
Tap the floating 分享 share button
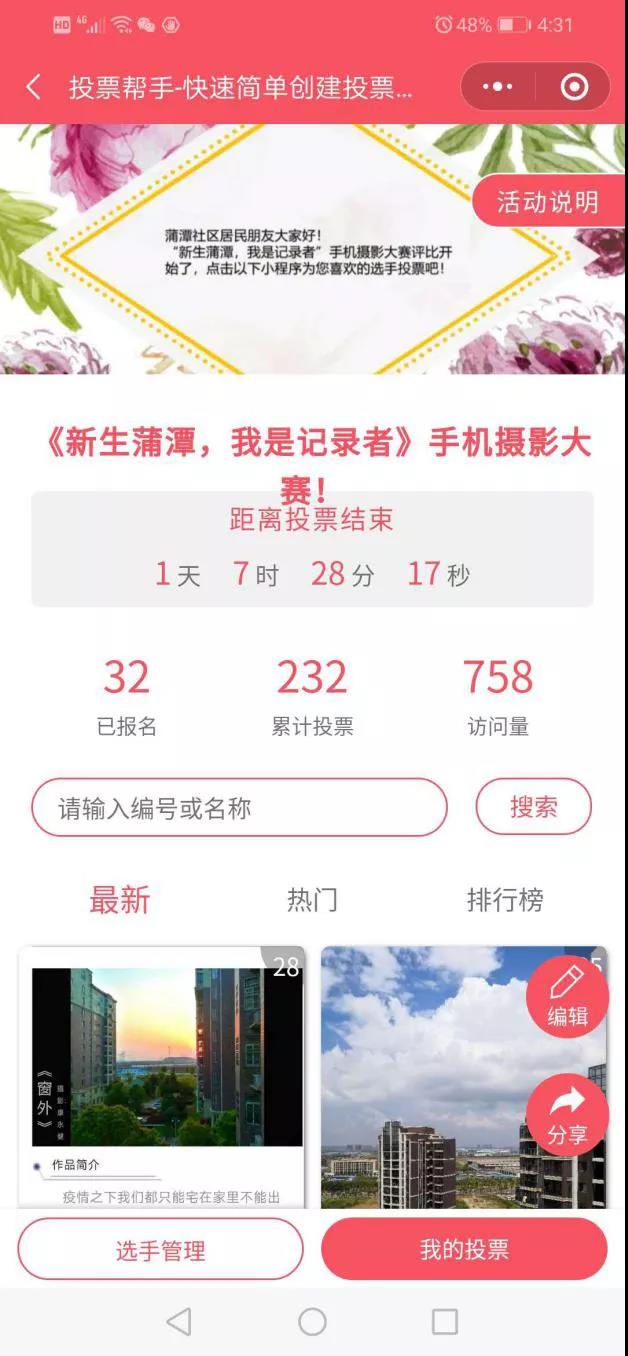pos(567,1114)
